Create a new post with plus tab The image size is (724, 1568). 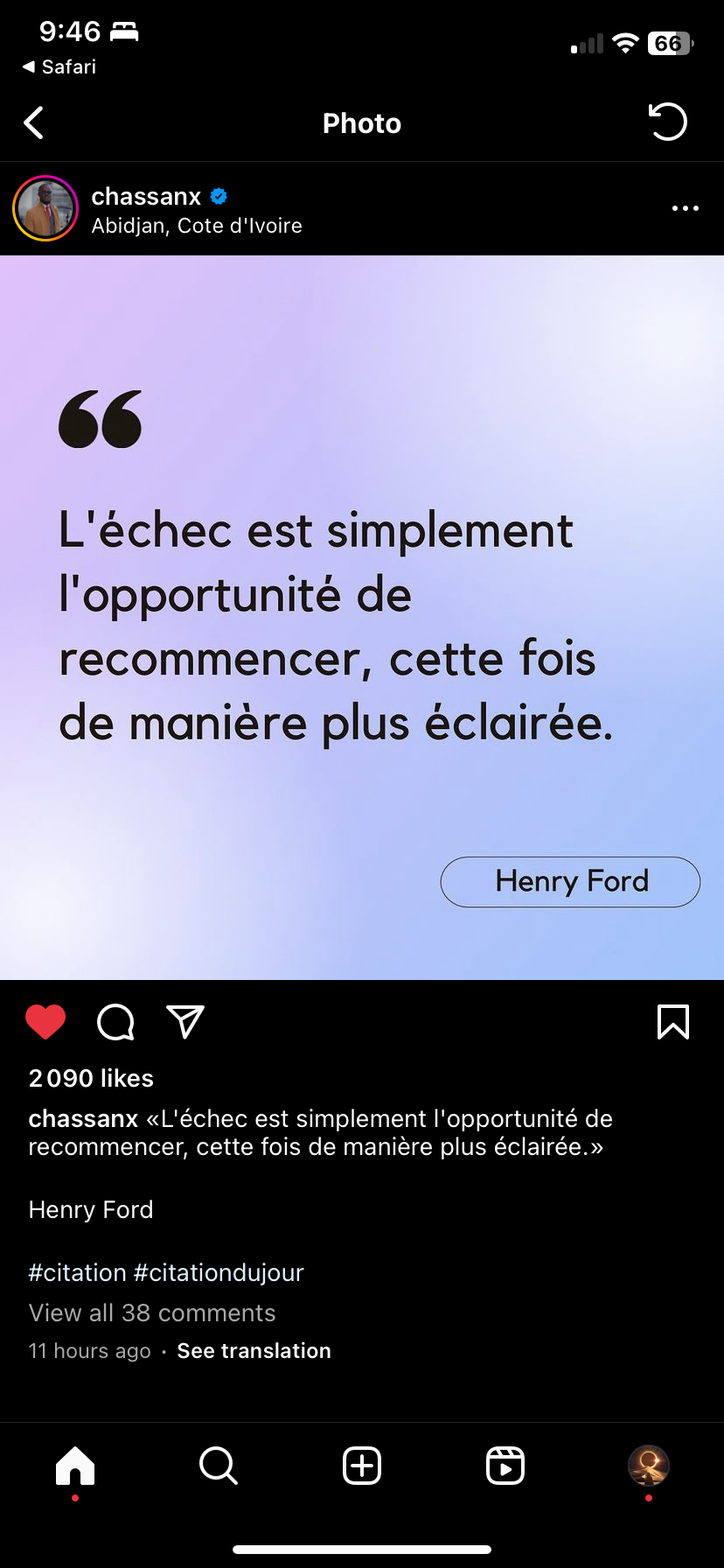(362, 1466)
